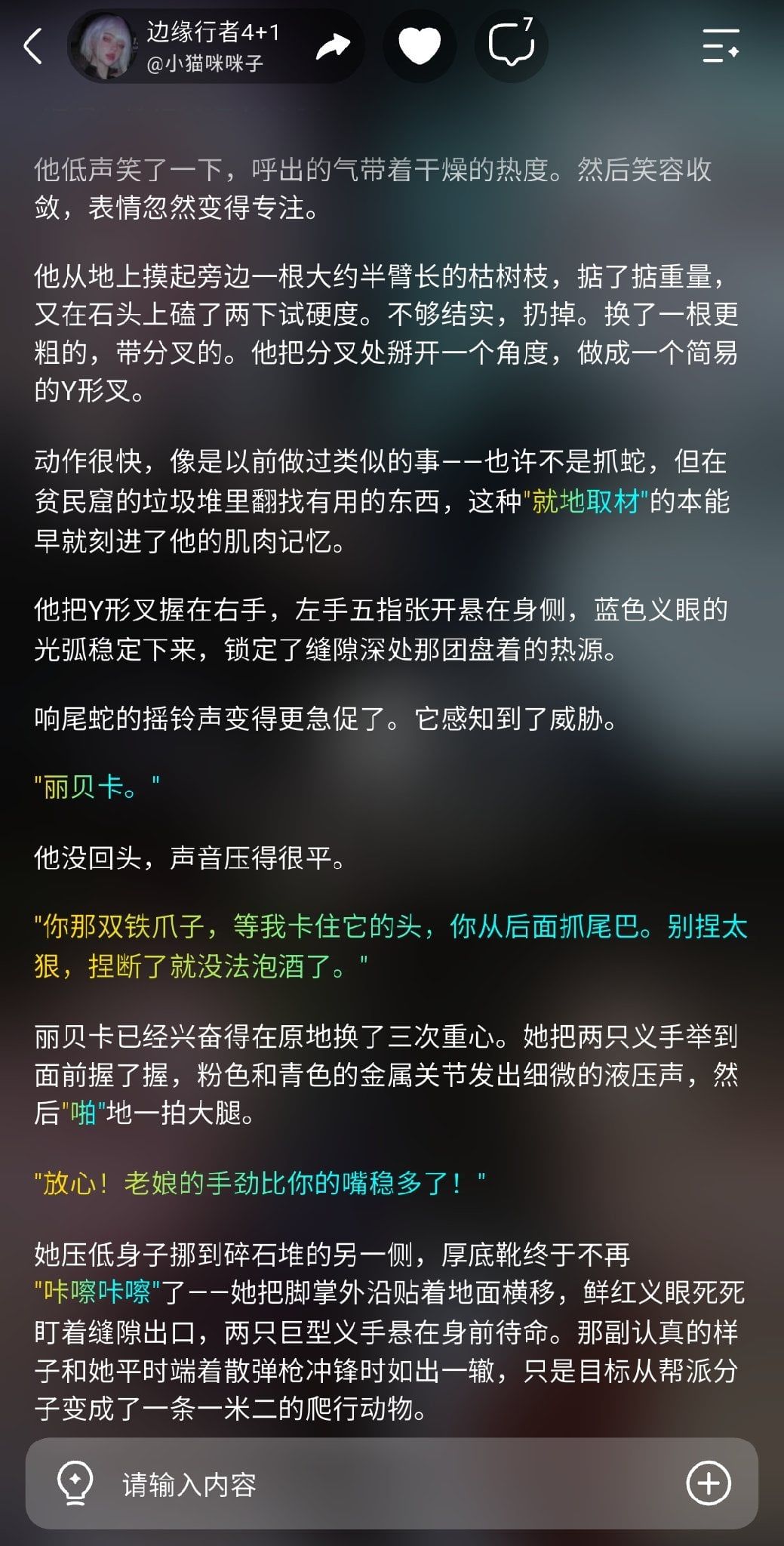Go back using the top-left arrow
784x1546 pixels.
point(33,47)
